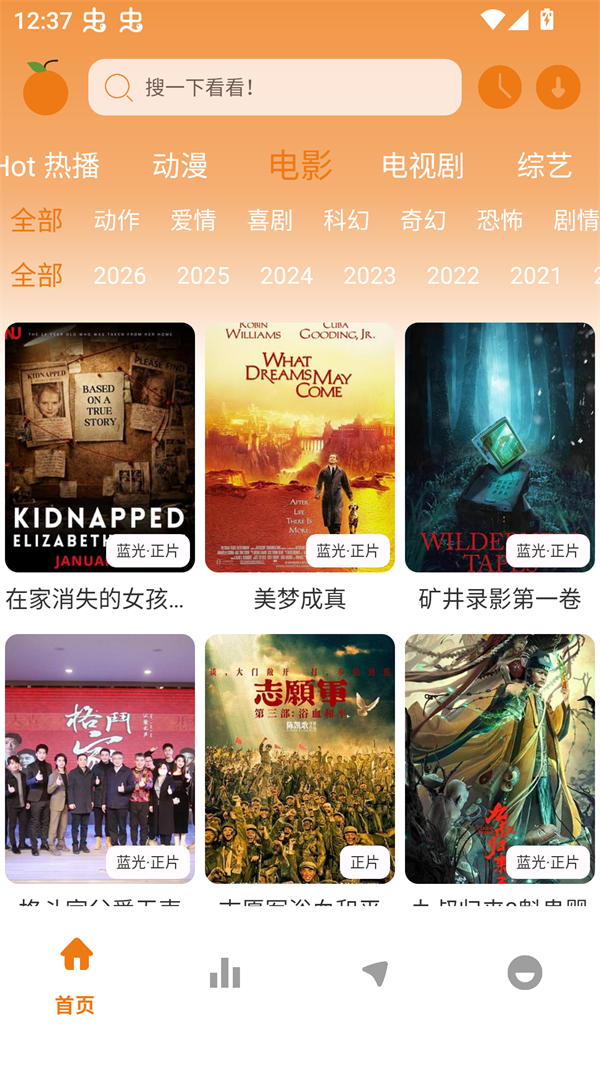Filter movies by 动作 genre
Viewport: 600px width, 1066px height.
(117, 220)
